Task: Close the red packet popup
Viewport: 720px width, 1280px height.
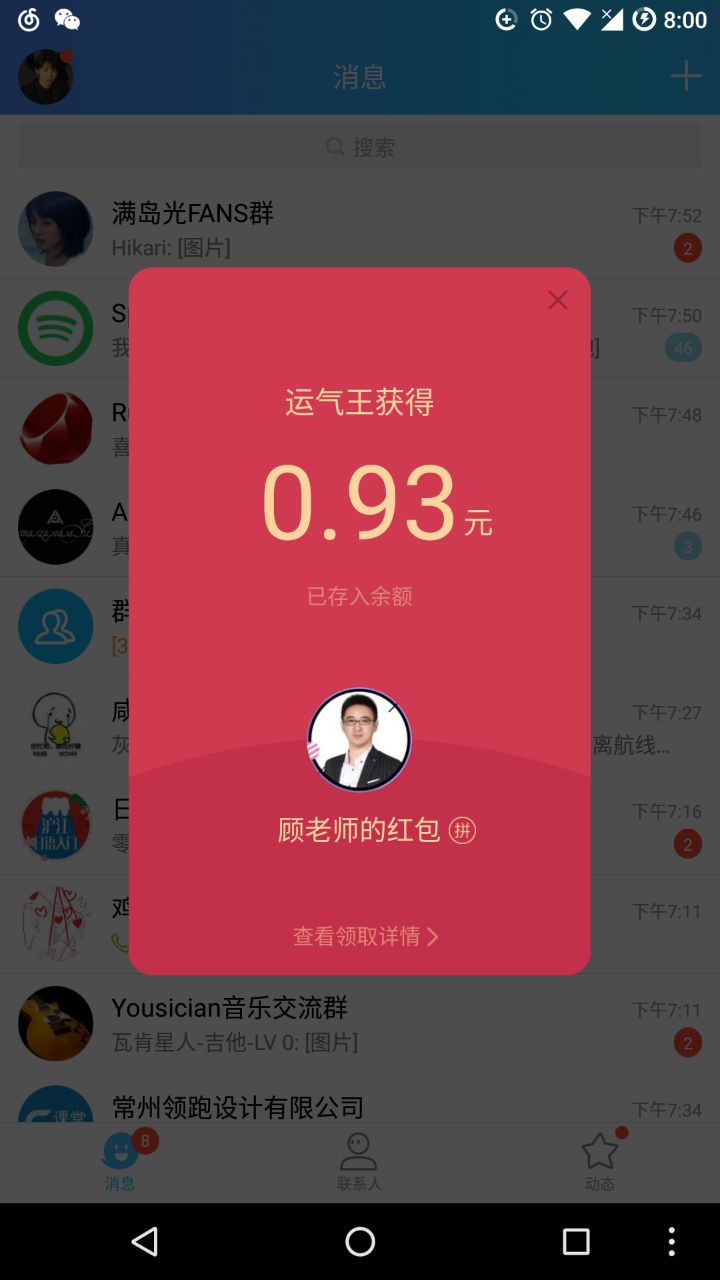Action: click(557, 300)
